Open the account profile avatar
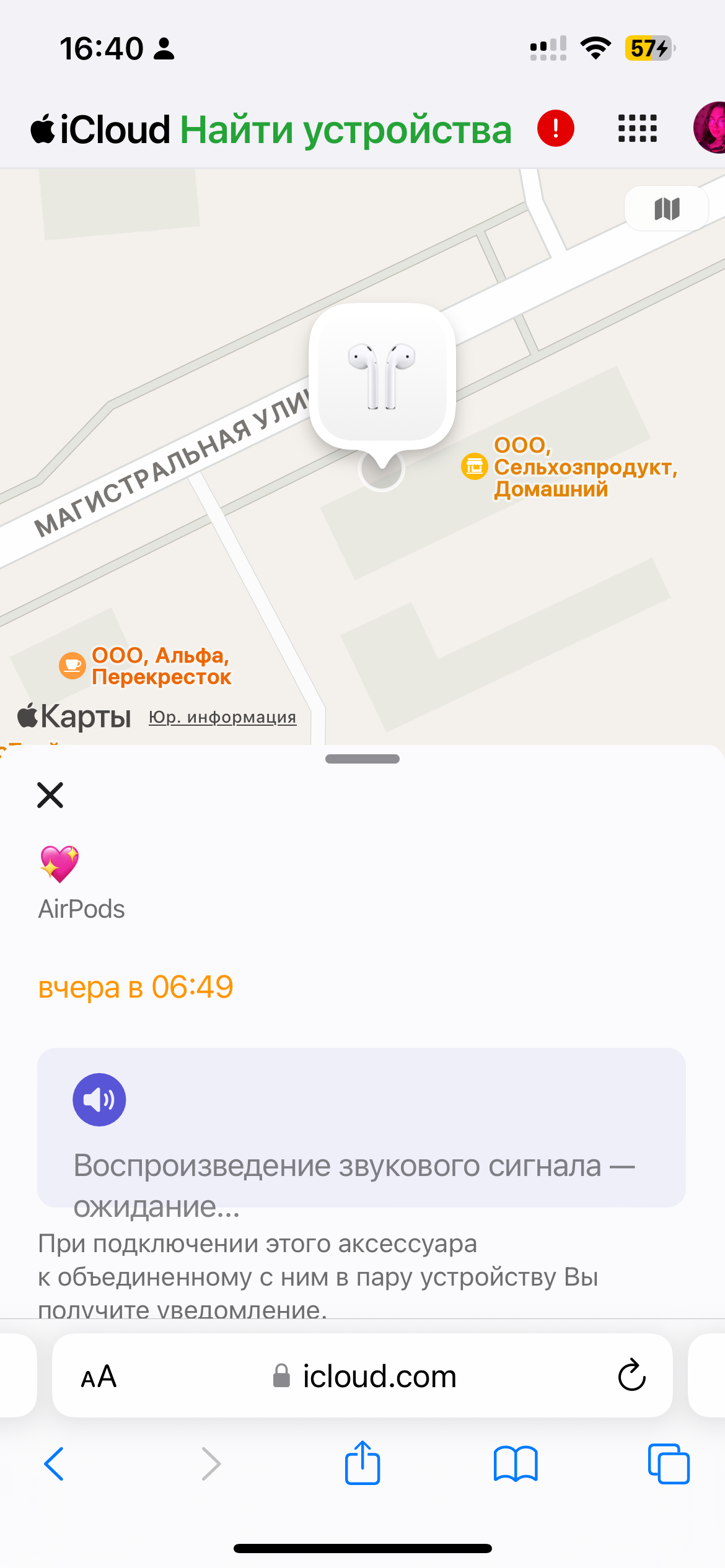 [711, 128]
